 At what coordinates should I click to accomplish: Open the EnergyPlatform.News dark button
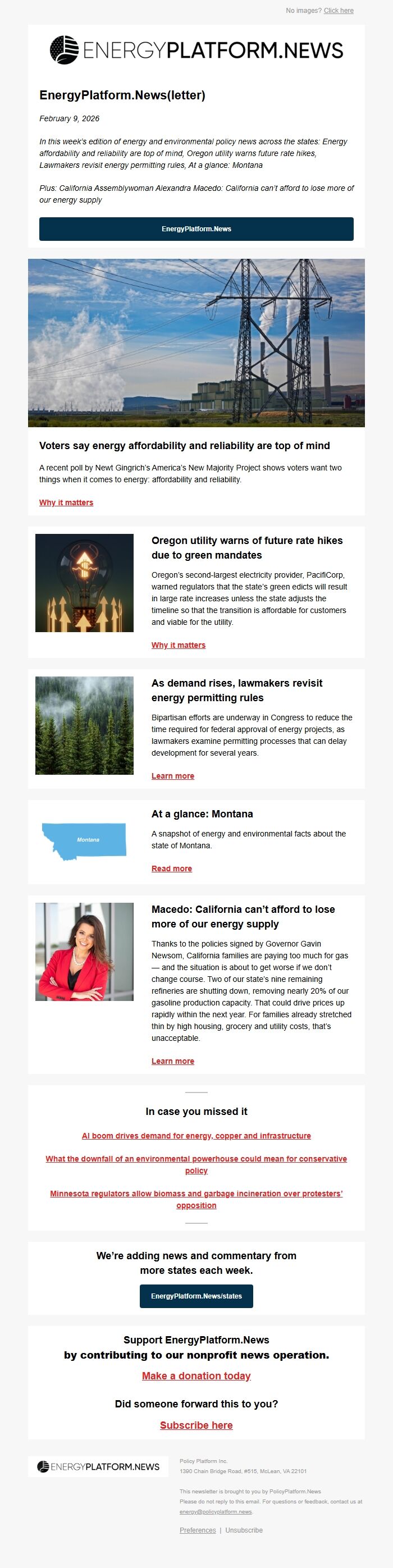pyautogui.click(x=196, y=229)
